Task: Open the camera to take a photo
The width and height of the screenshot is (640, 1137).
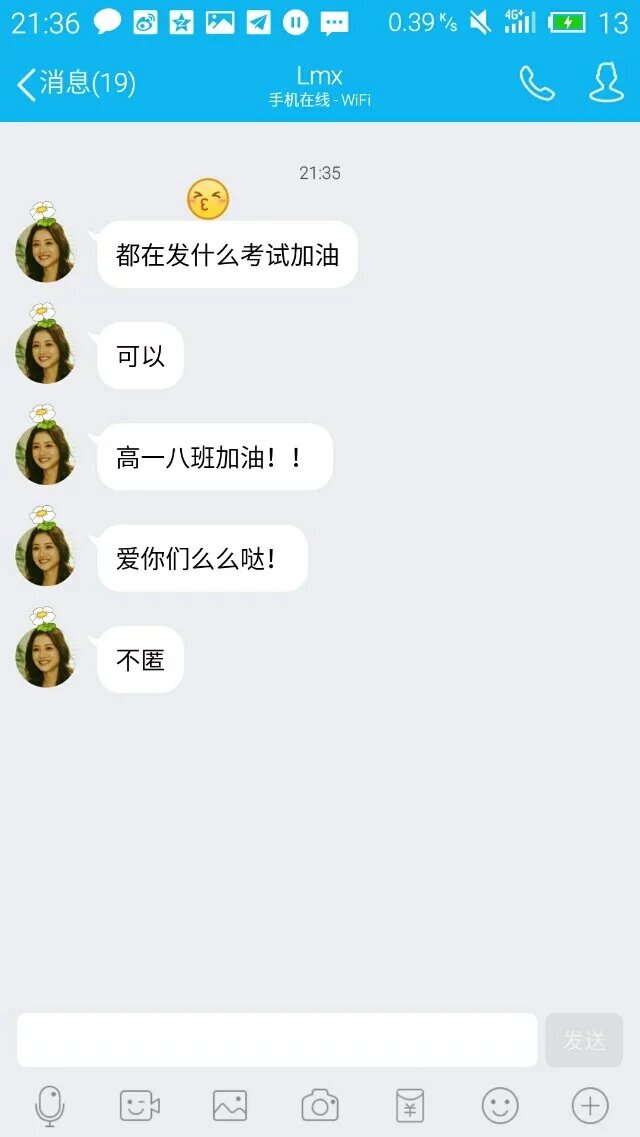Action: [x=320, y=1105]
